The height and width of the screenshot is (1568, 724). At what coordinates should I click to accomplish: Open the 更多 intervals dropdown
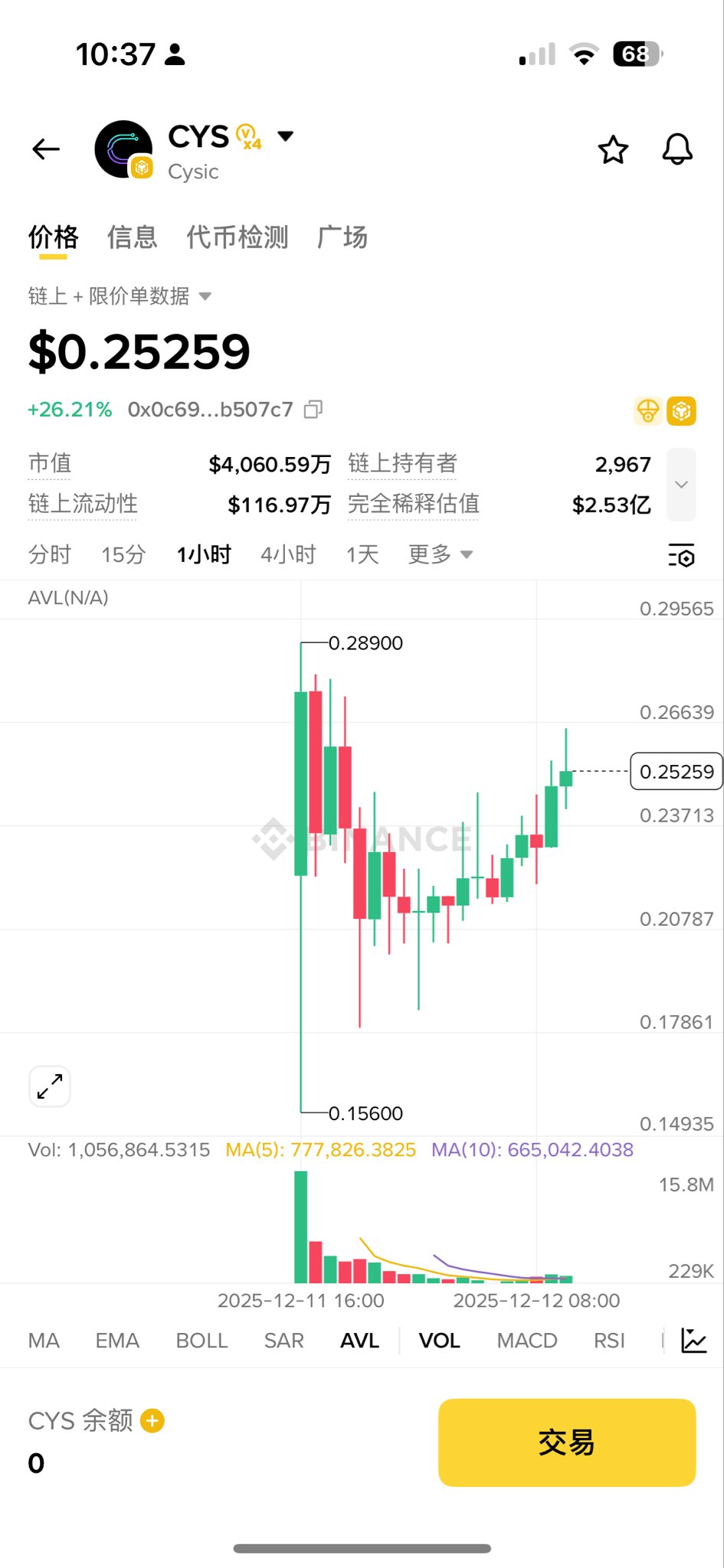point(440,554)
